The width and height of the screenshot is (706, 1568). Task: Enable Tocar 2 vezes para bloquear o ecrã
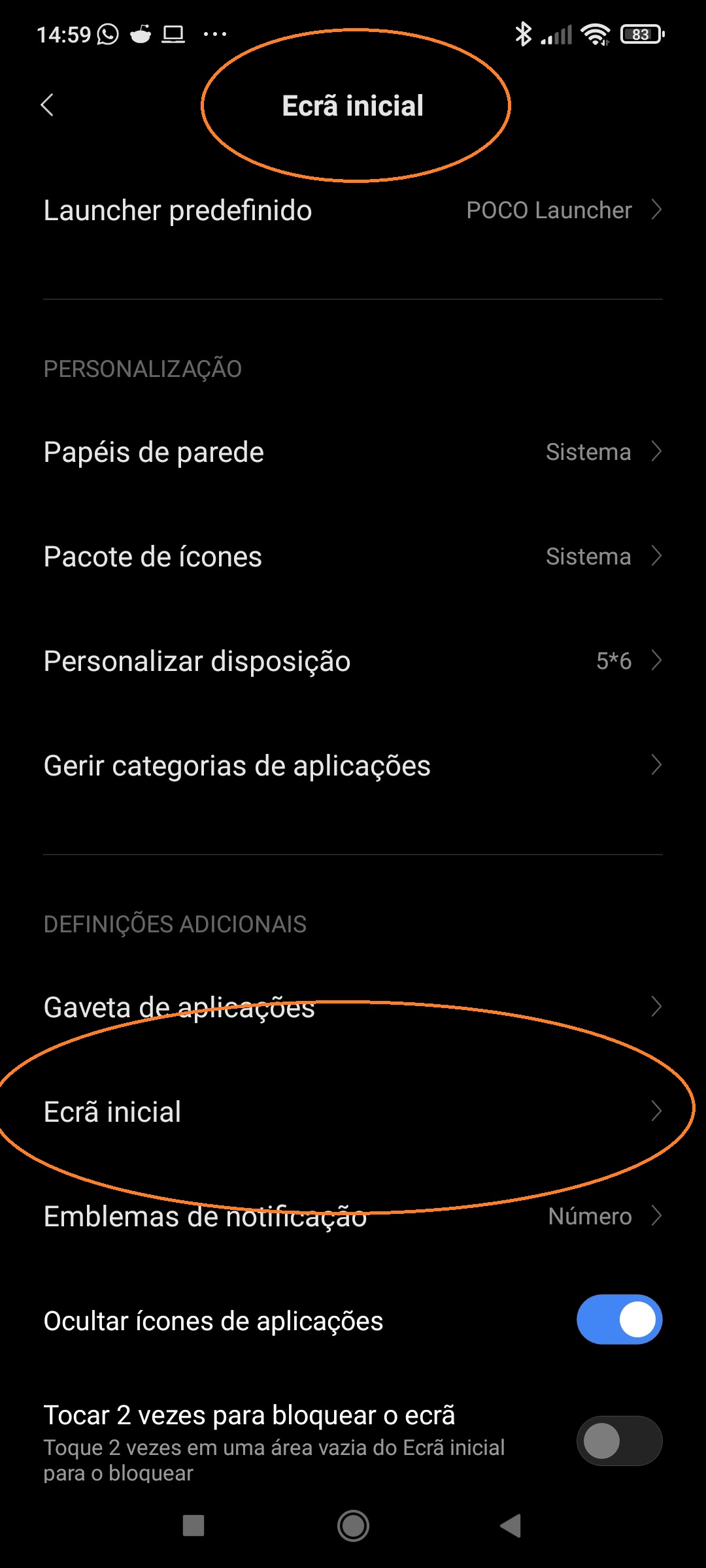(x=619, y=1441)
